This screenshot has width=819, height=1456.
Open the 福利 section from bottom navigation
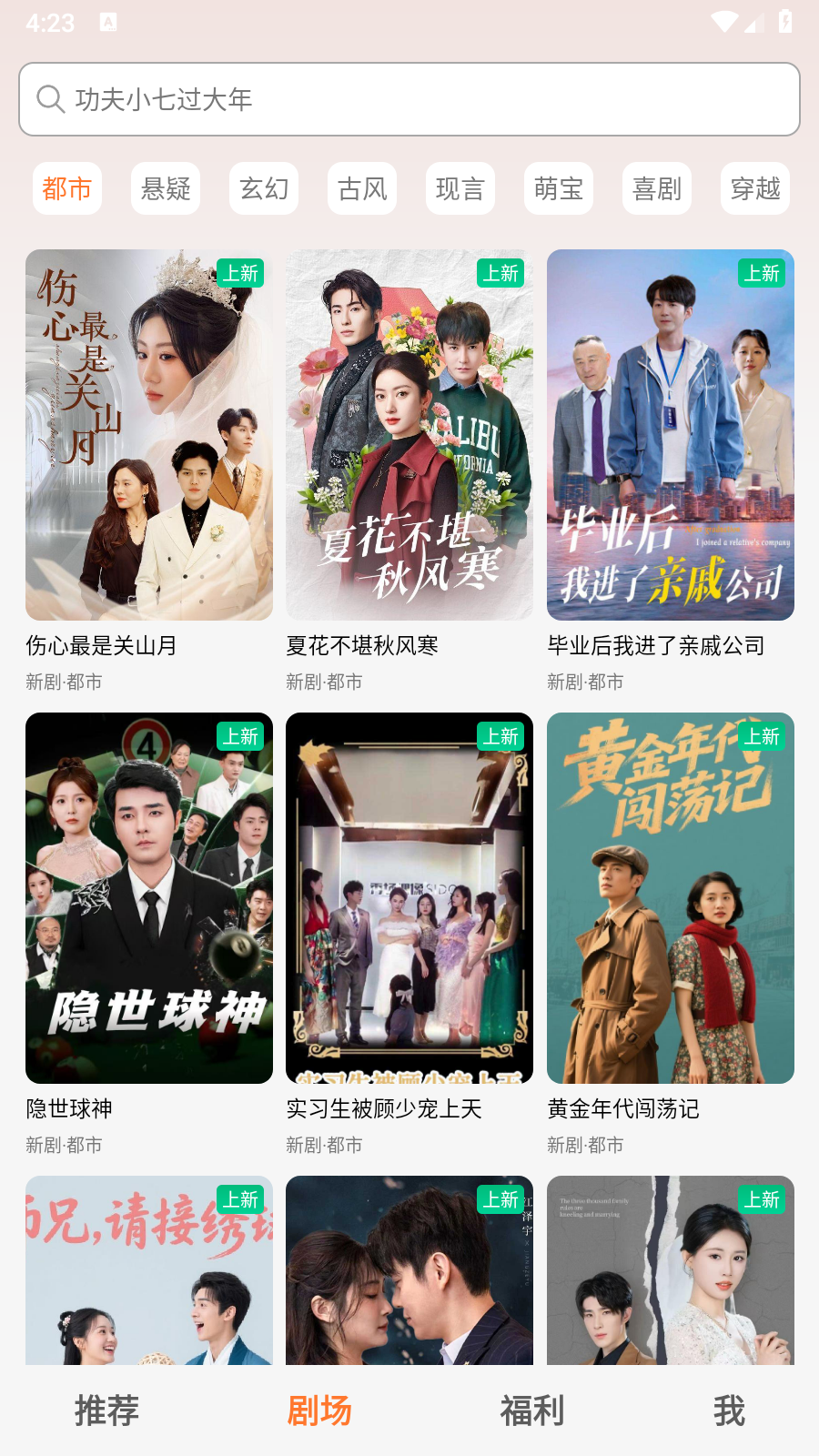532,1411
